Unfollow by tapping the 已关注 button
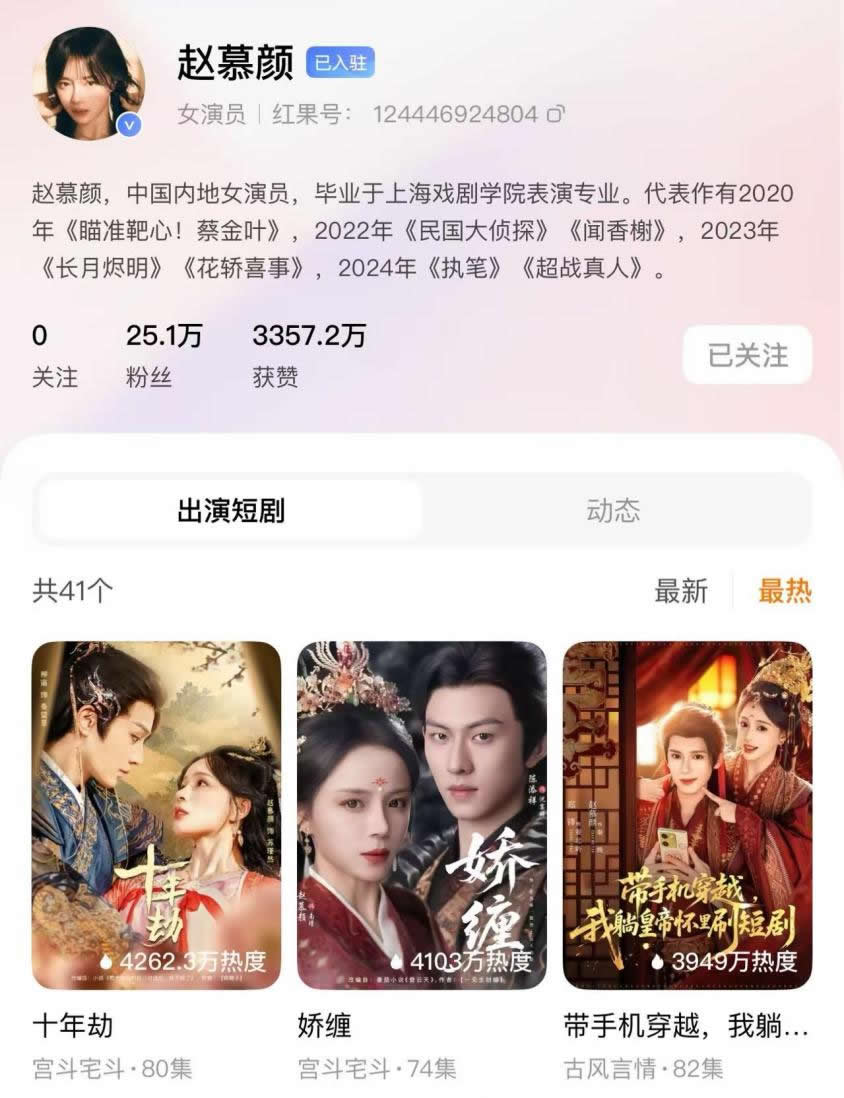This screenshot has height=1098, width=844. click(747, 356)
